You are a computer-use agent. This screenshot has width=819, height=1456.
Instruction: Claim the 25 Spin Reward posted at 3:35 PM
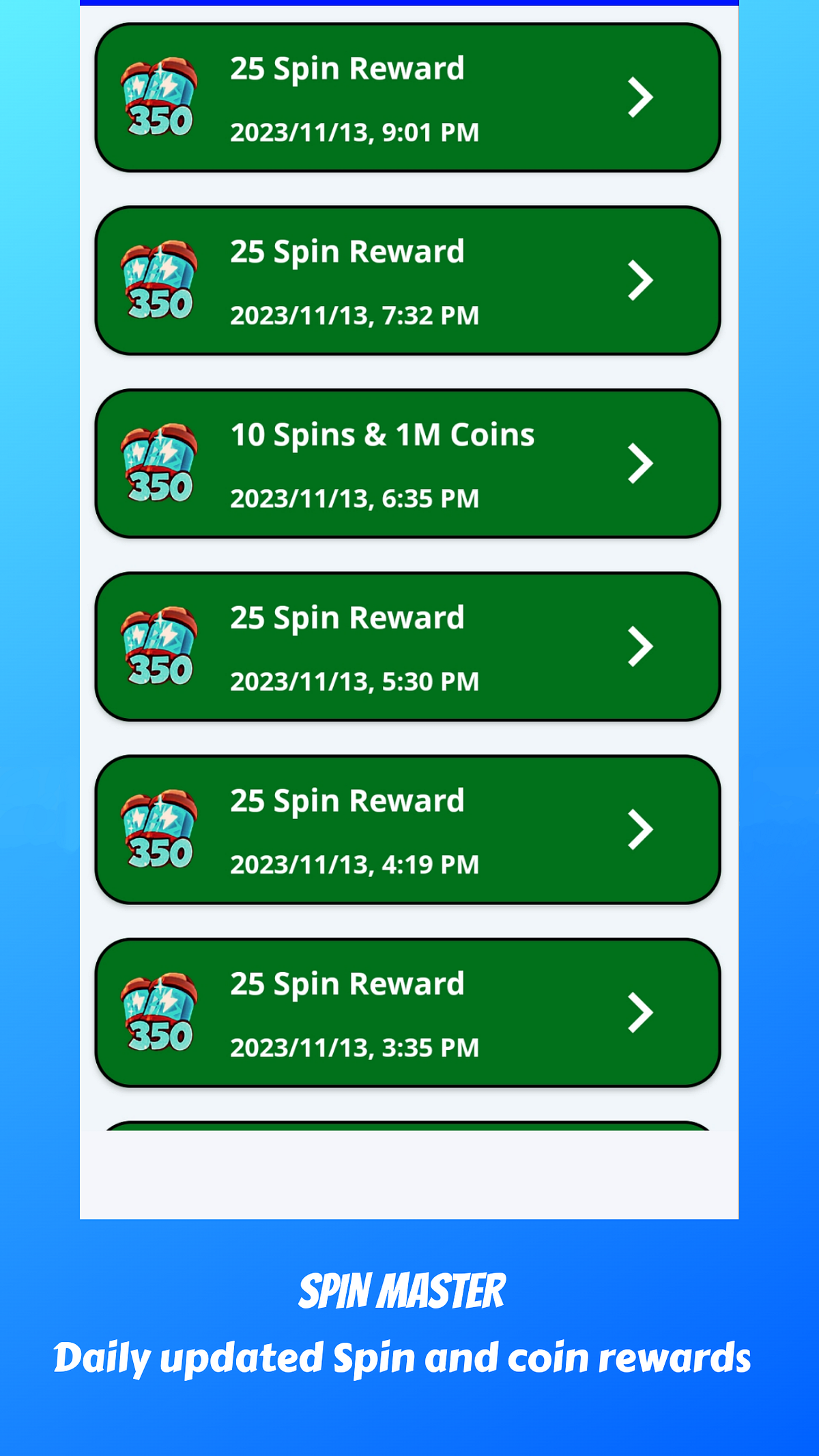tap(640, 1012)
